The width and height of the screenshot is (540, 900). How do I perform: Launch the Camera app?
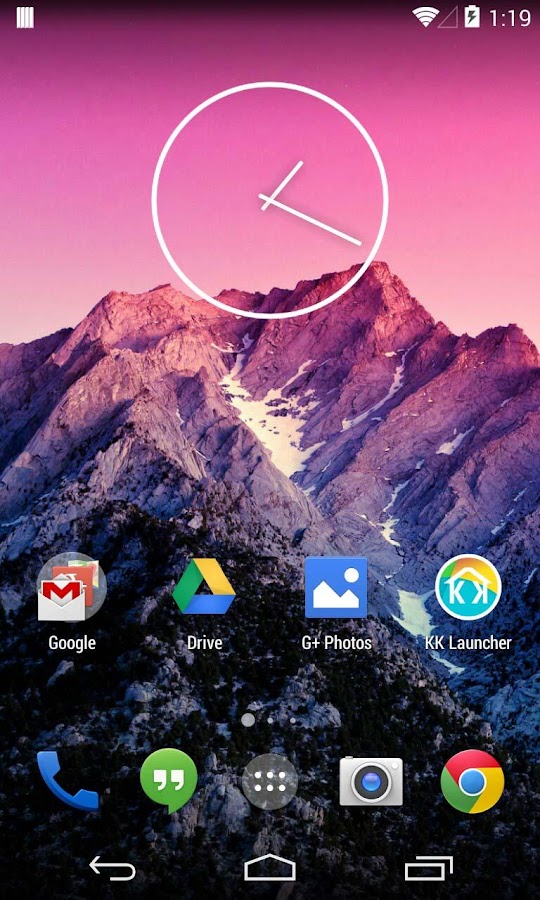click(371, 781)
